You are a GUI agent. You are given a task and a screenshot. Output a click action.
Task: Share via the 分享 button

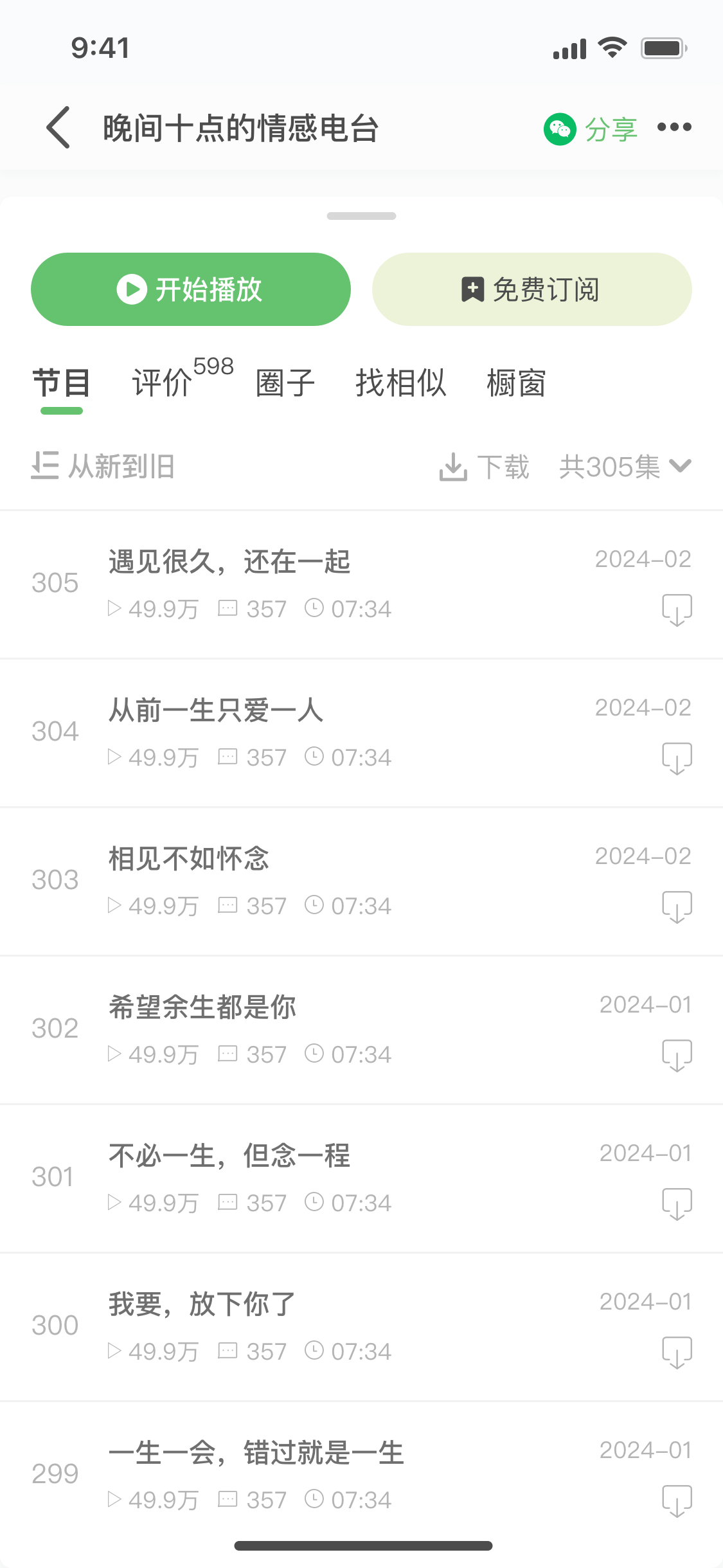[x=591, y=129]
